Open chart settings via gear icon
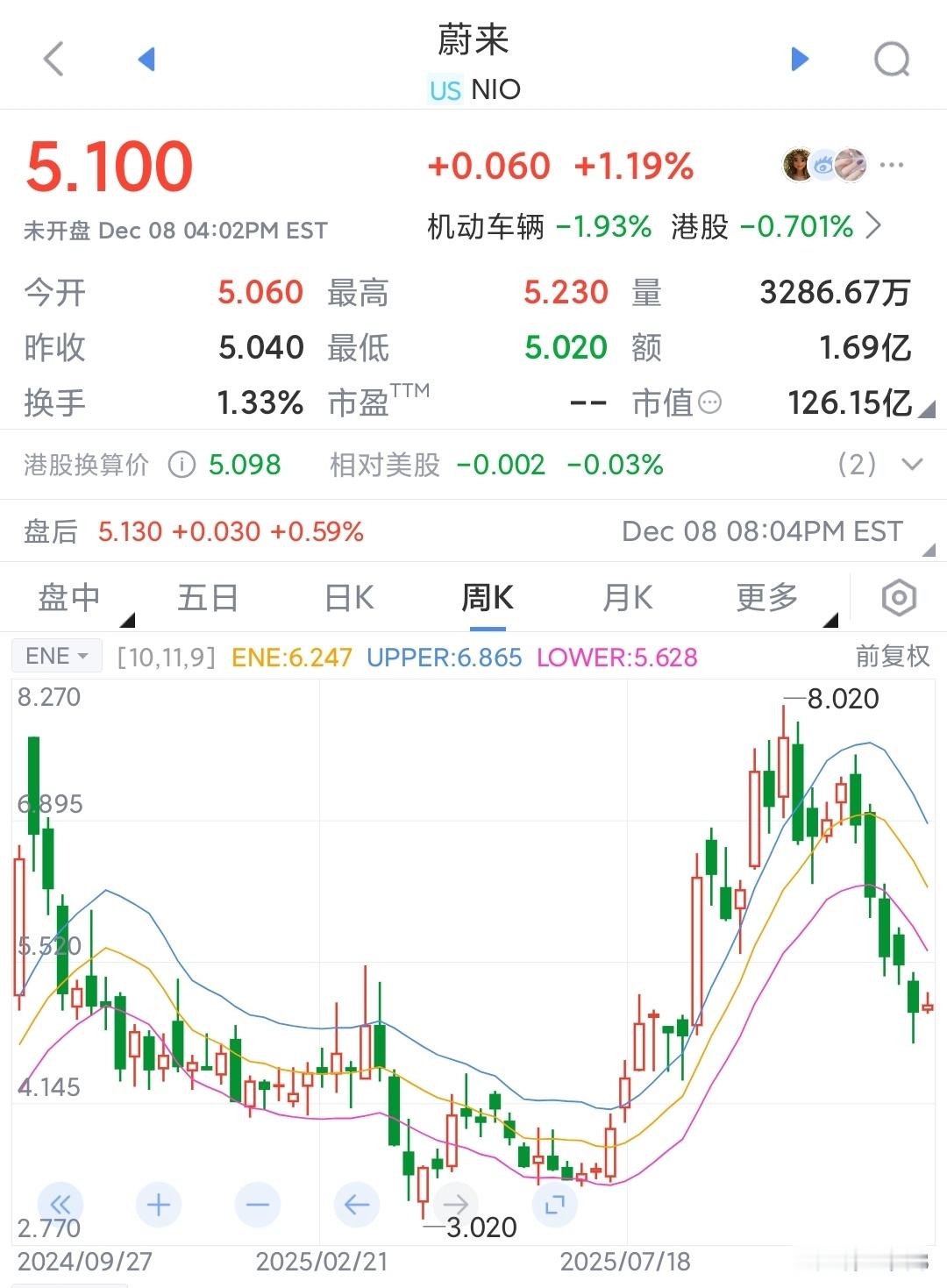 [898, 597]
